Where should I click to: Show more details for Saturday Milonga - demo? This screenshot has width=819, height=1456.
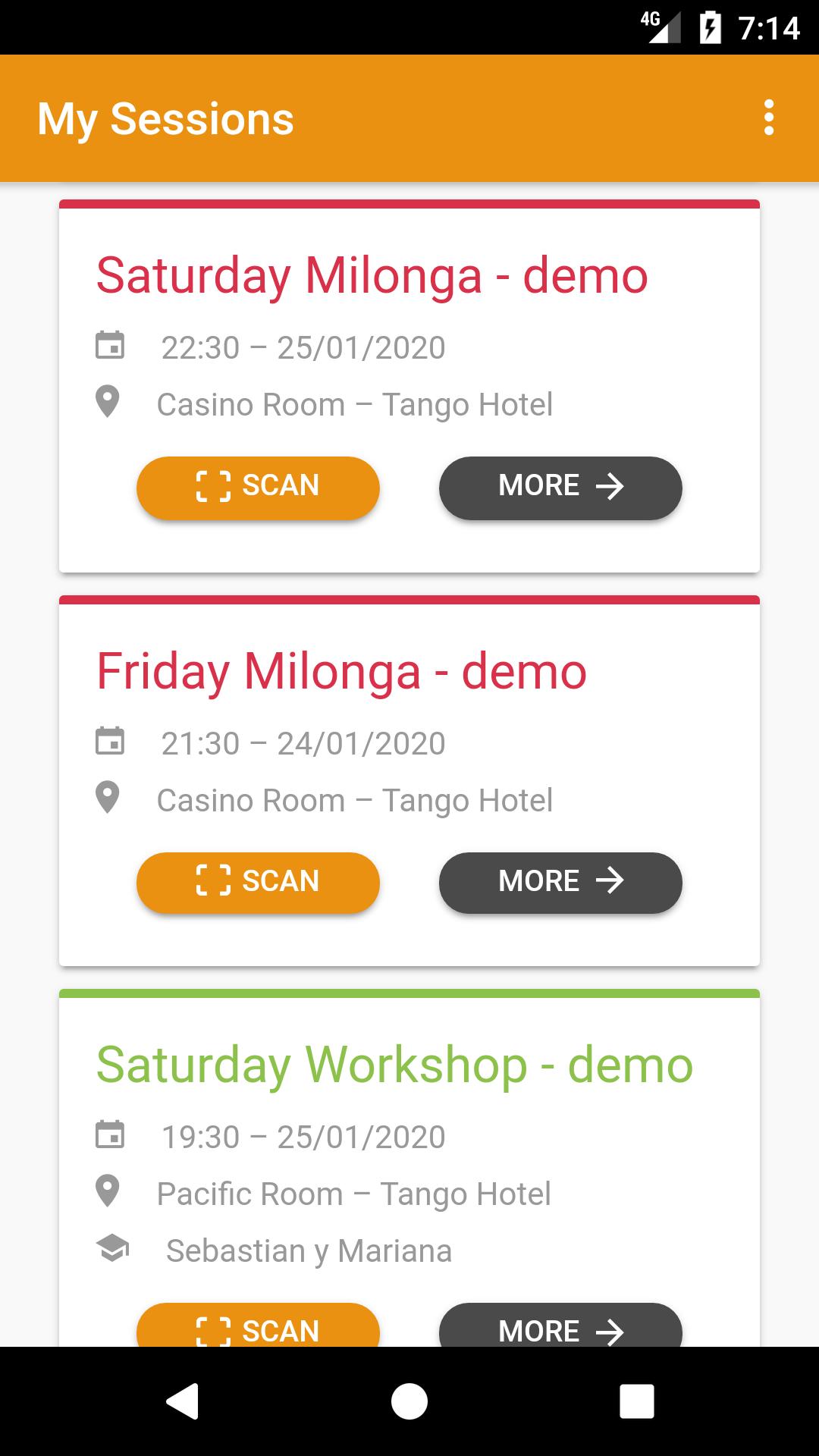coord(560,487)
